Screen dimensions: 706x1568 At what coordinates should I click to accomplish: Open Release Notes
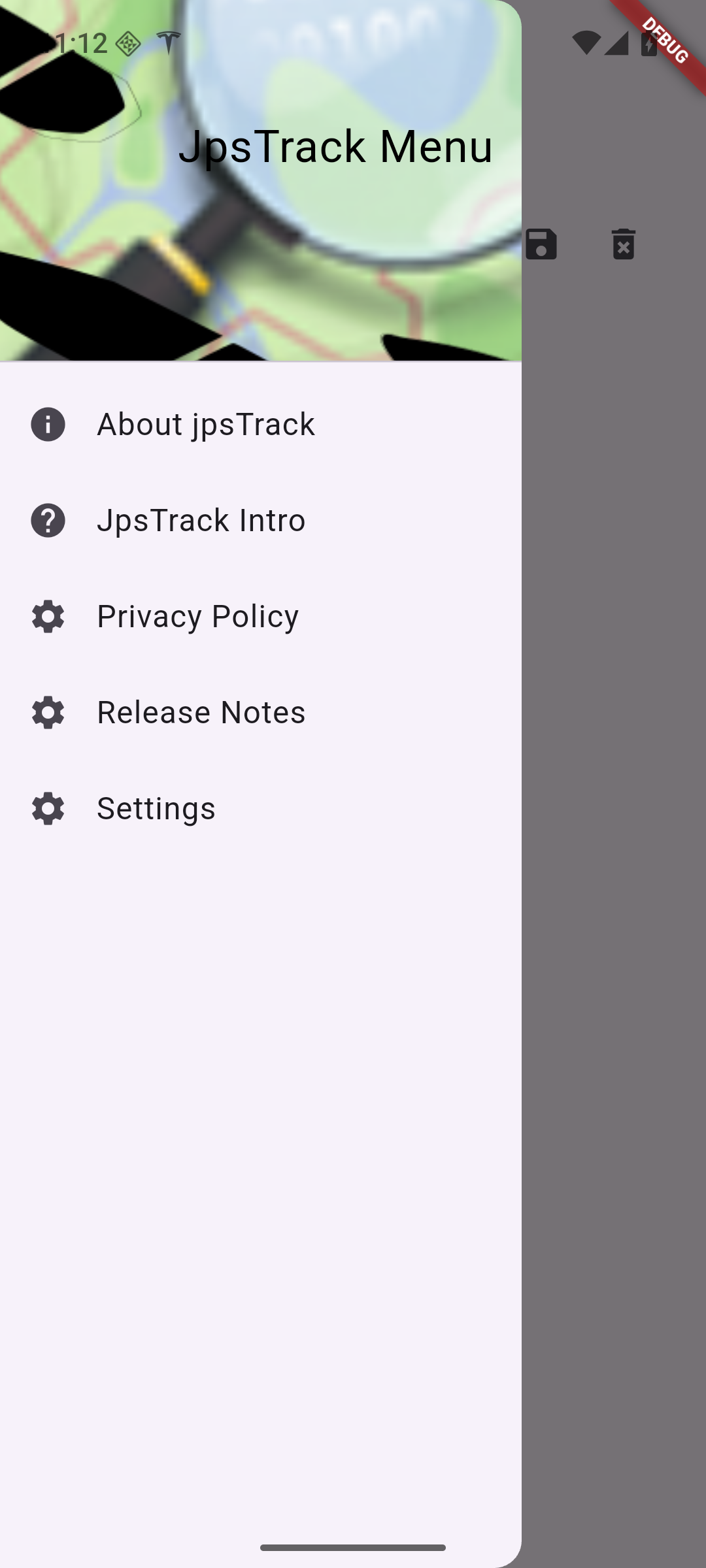coord(201,712)
